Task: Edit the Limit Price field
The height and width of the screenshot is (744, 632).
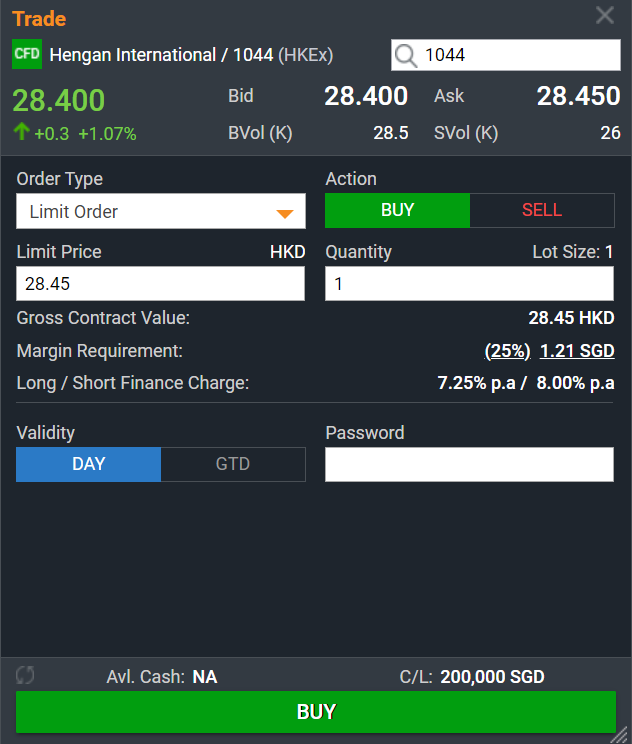Action: tap(161, 284)
